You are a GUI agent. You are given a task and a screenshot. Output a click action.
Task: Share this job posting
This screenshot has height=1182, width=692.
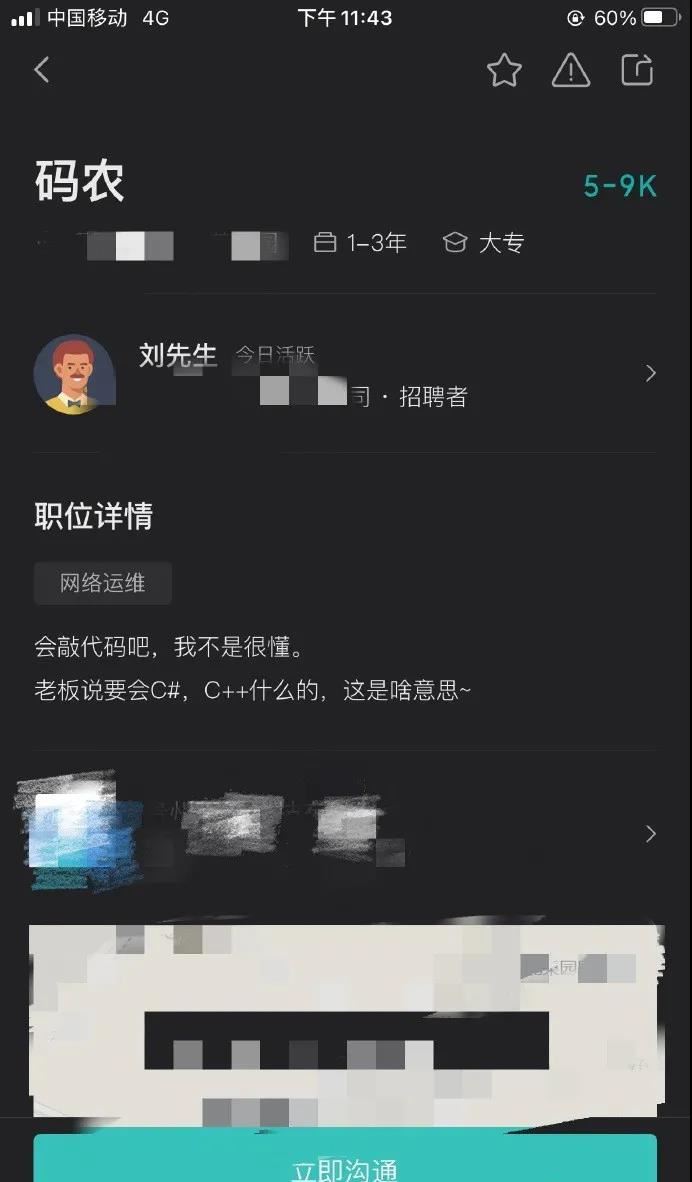(637, 70)
